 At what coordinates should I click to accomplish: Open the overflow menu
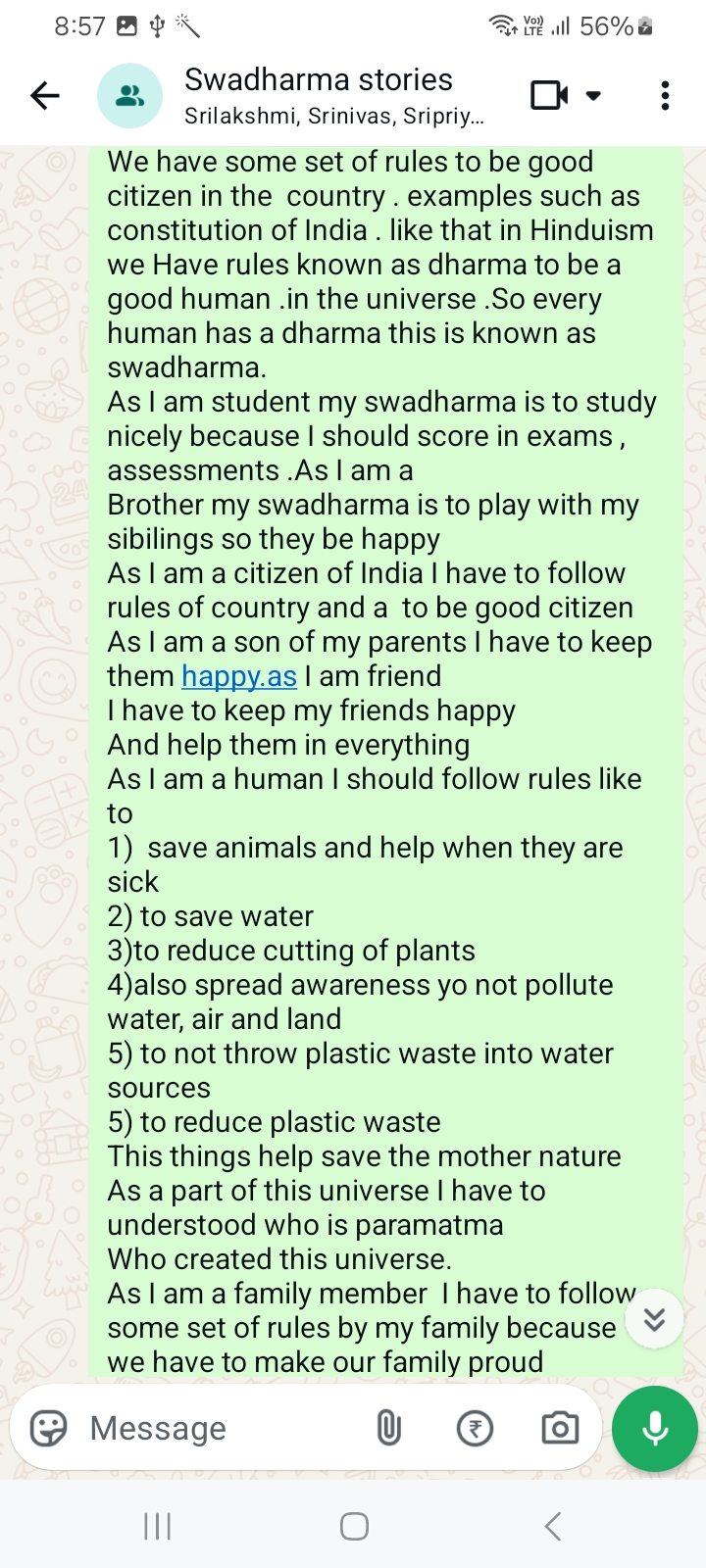coord(665,96)
